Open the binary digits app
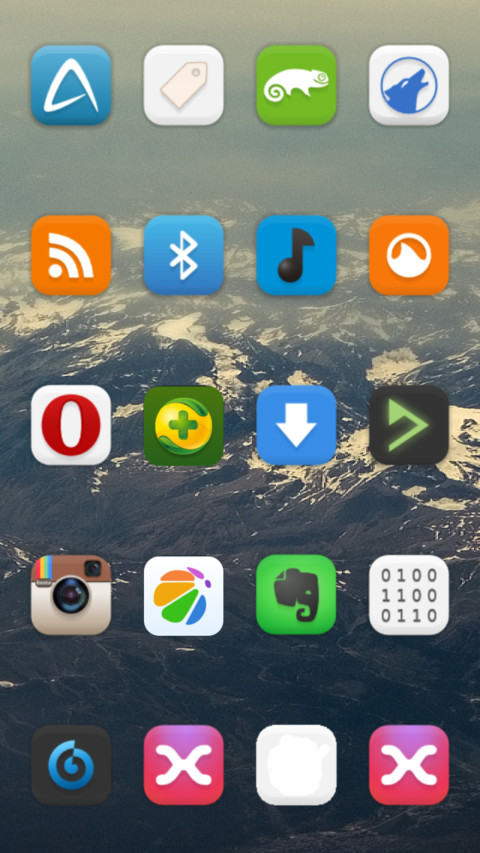The image size is (480, 853). pos(409,595)
